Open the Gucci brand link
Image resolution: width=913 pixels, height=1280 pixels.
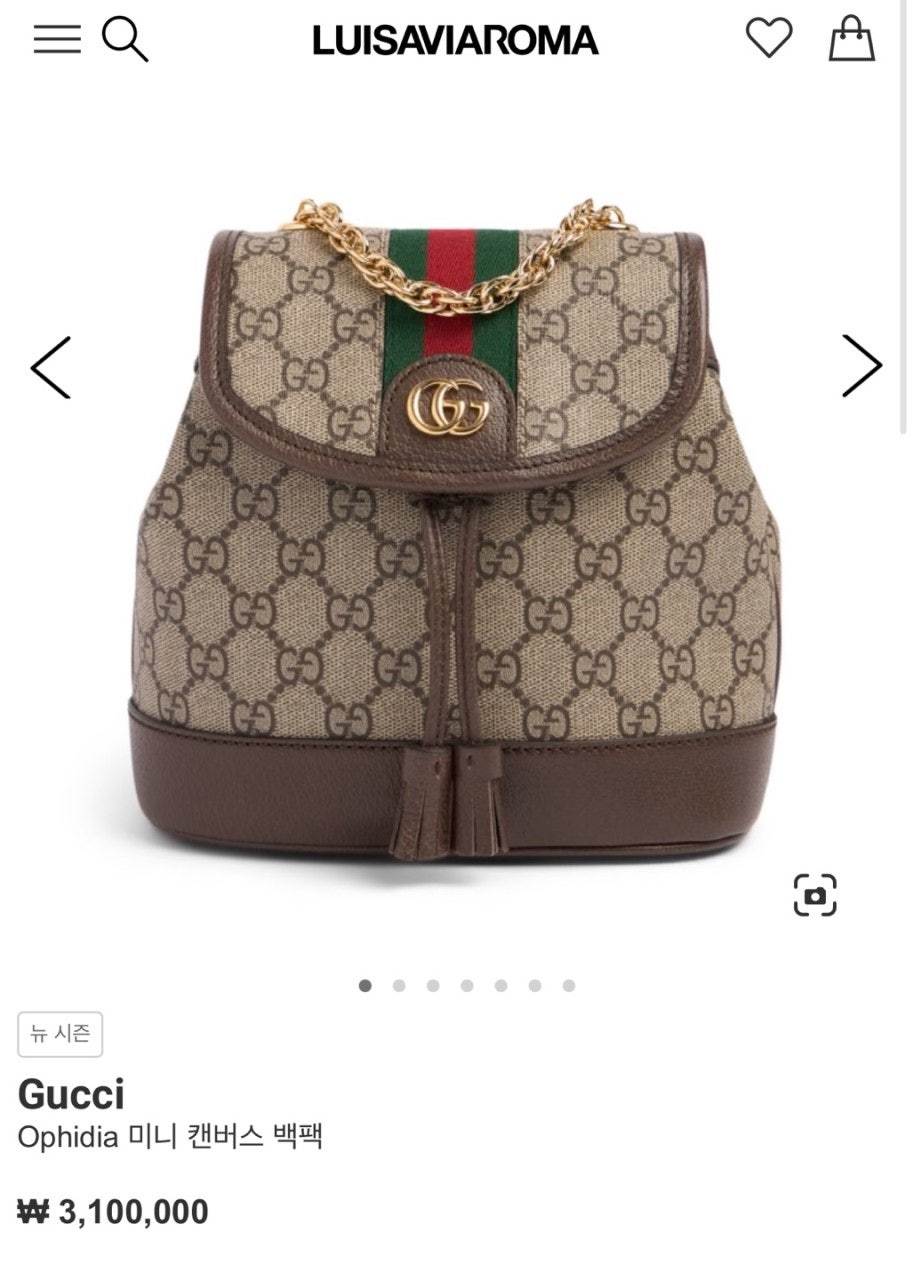[x=71, y=1095]
